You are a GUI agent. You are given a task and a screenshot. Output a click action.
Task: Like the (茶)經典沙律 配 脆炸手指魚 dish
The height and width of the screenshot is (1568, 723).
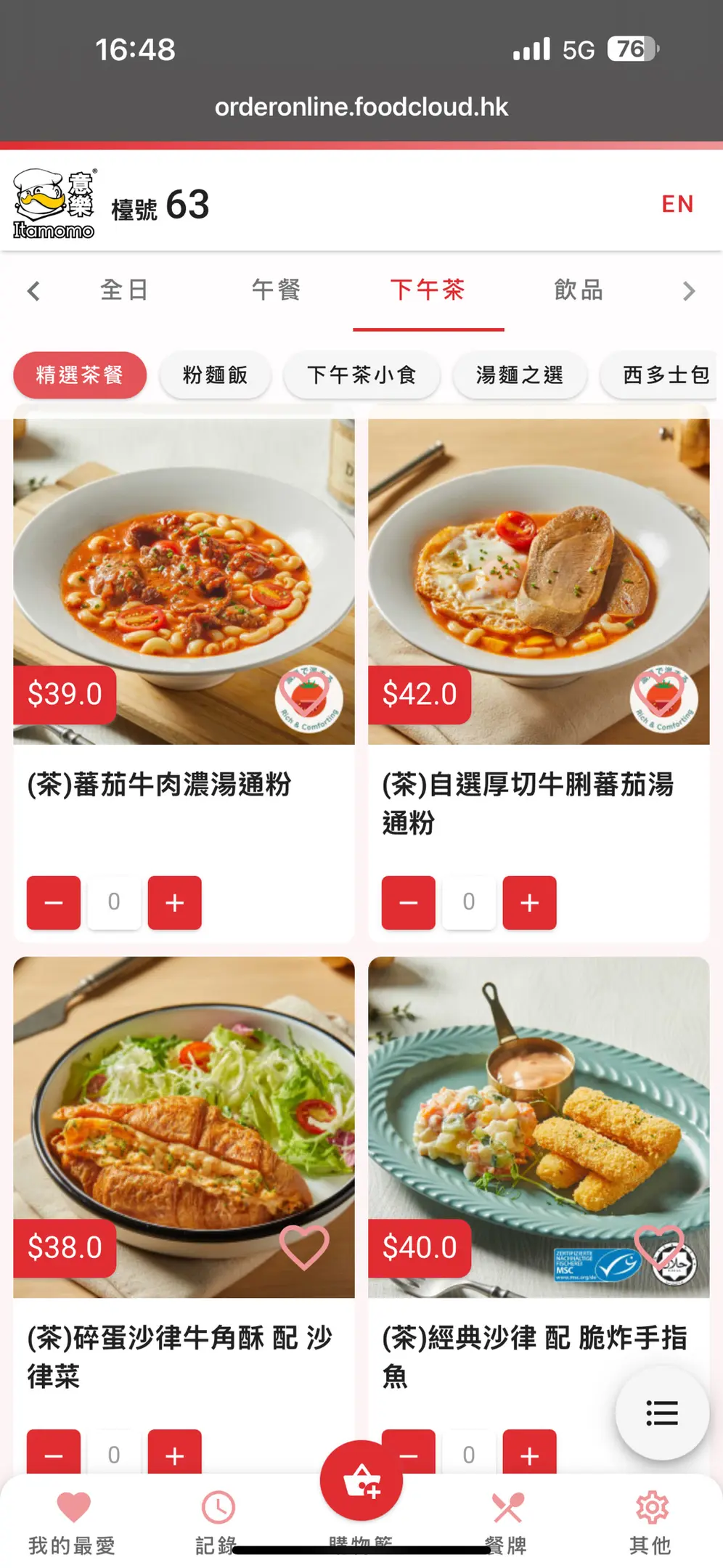(x=658, y=1246)
